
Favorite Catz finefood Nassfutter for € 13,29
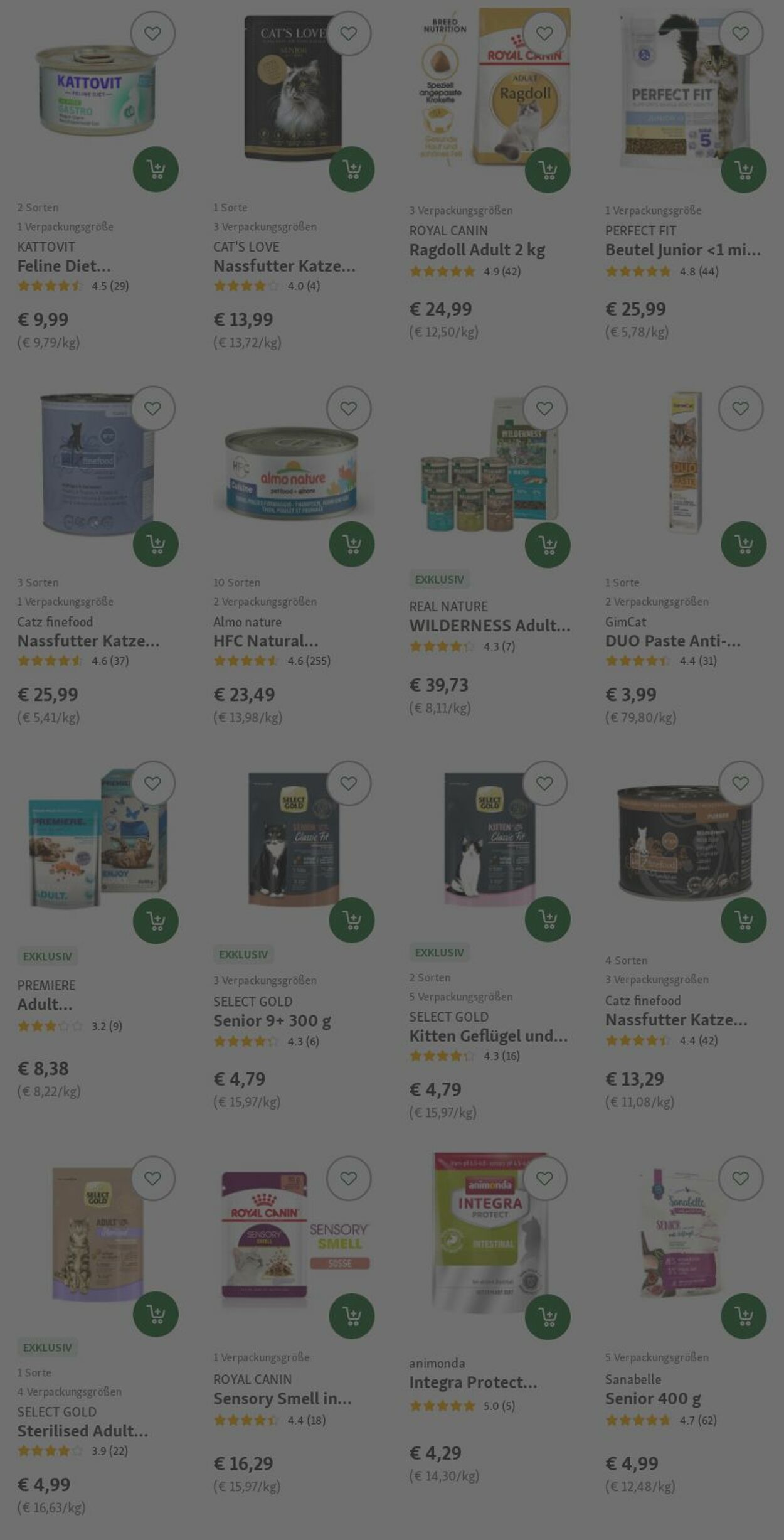[741, 783]
